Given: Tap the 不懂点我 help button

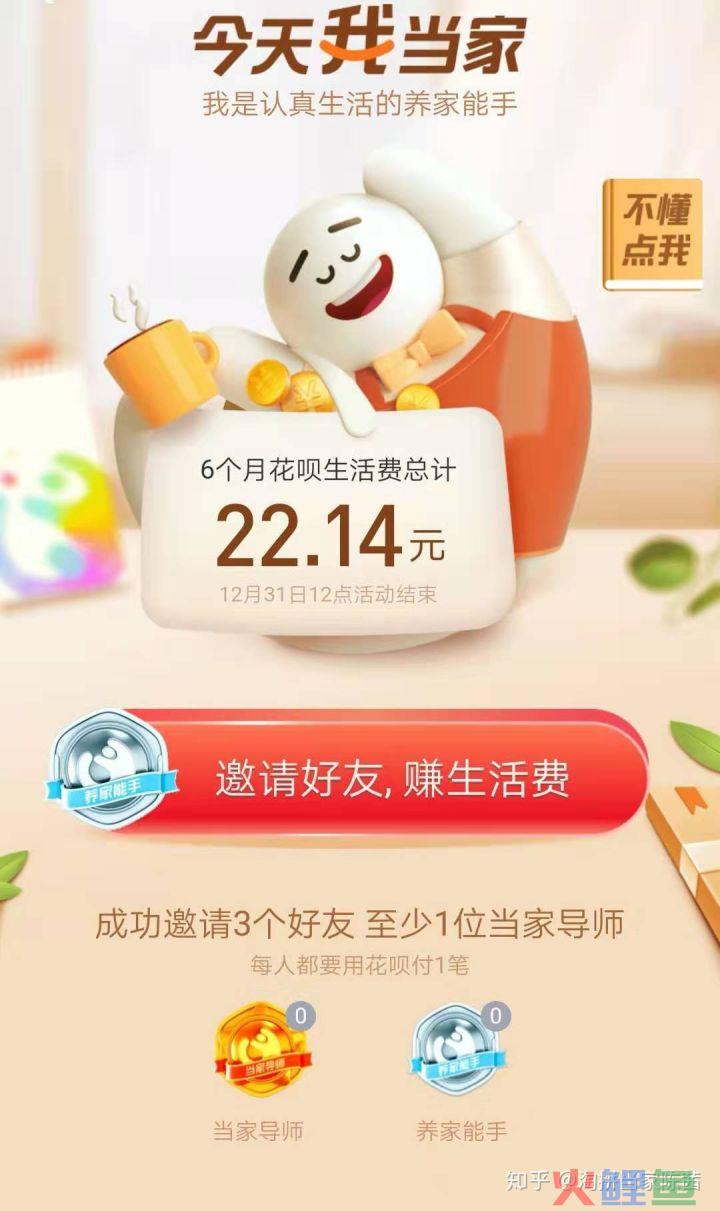Looking at the screenshot, I should point(657,232).
